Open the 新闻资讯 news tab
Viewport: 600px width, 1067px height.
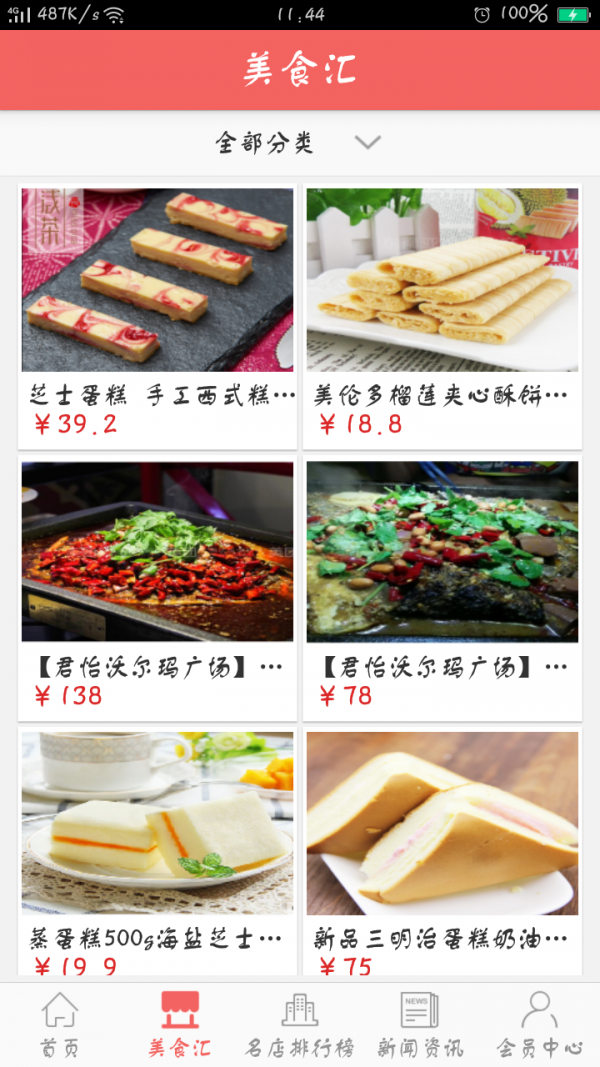click(420, 1025)
